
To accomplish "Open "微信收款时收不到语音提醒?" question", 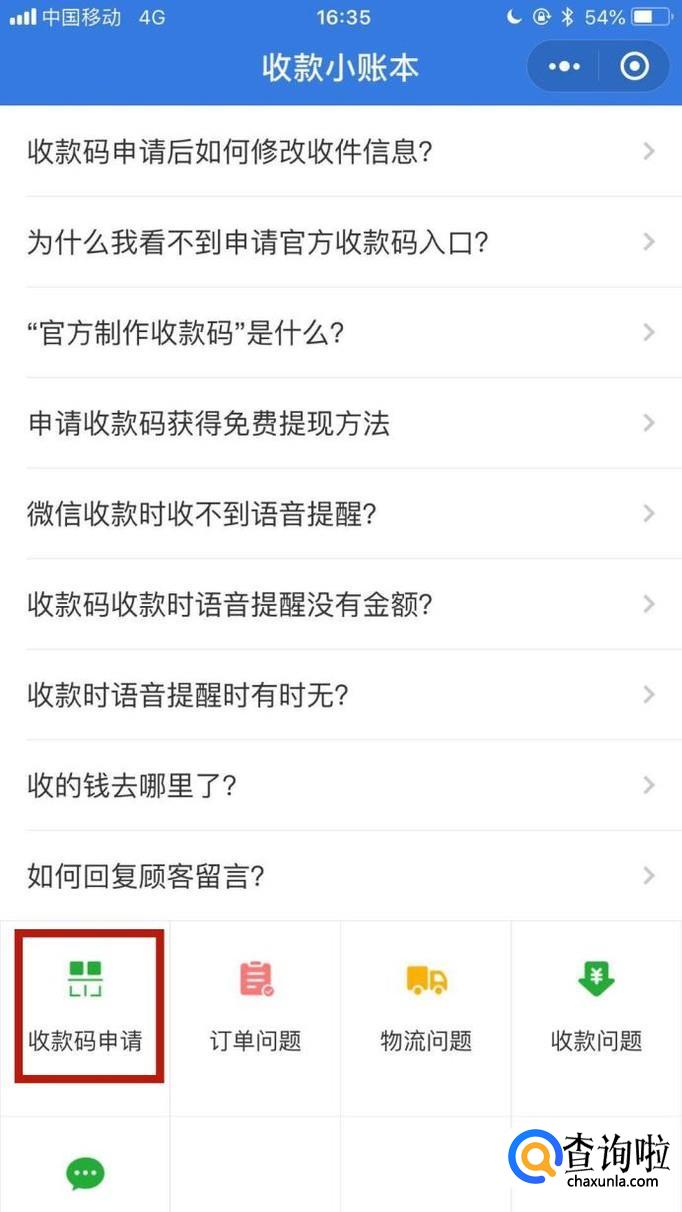I will tap(340, 514).
